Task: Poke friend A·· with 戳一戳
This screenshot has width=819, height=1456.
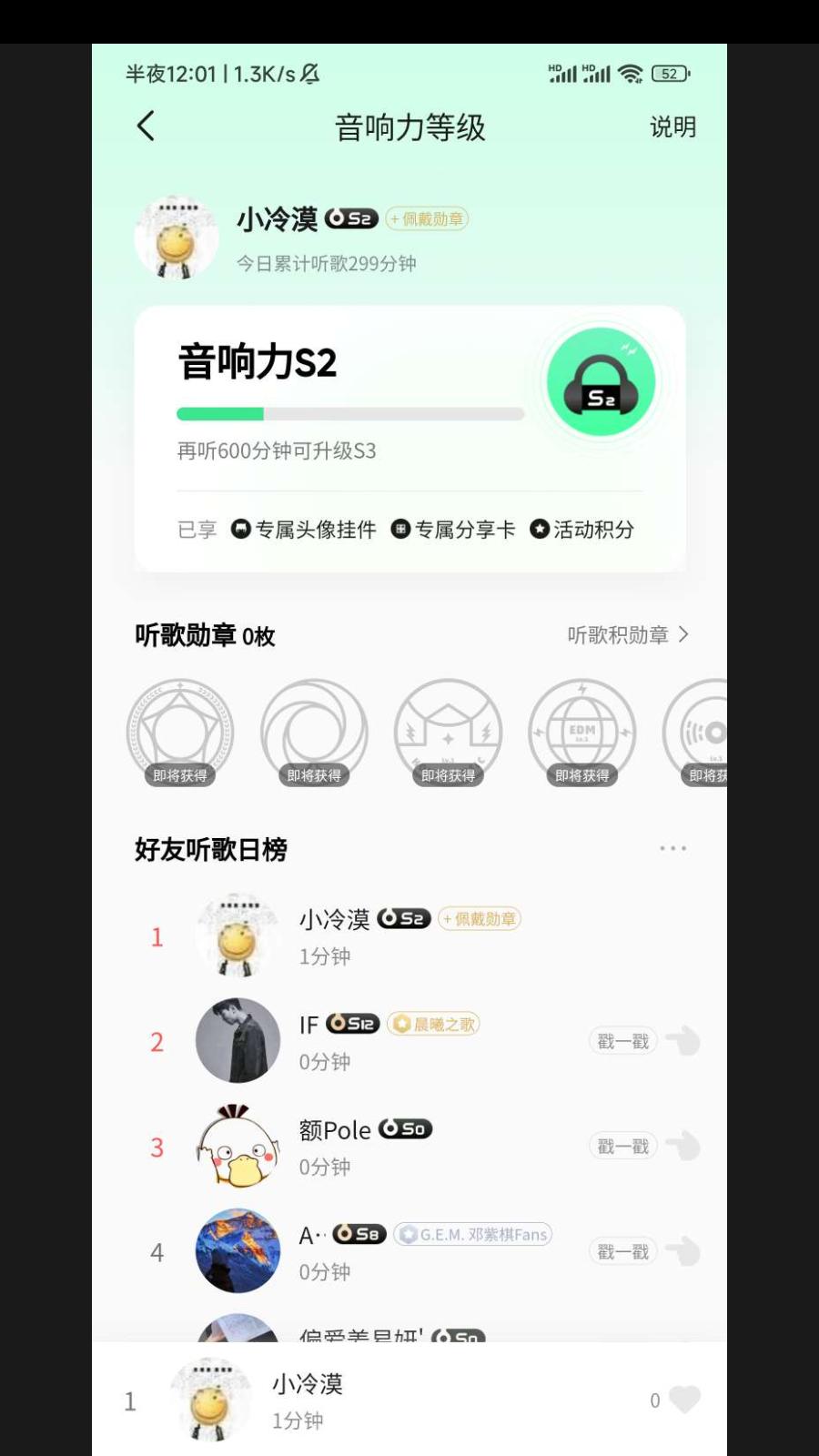Action: pos(623,1252)
